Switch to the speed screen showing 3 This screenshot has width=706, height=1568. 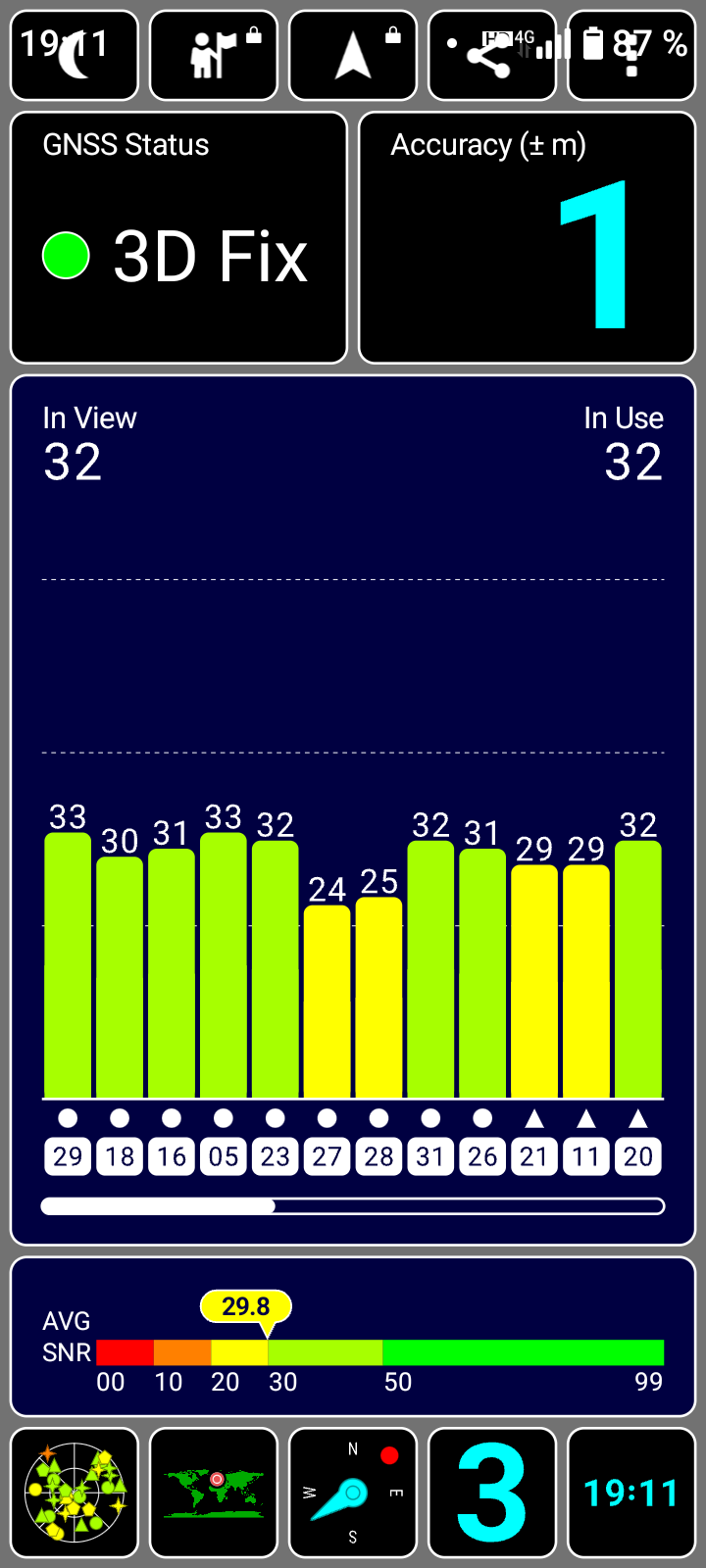(492, 1493)
